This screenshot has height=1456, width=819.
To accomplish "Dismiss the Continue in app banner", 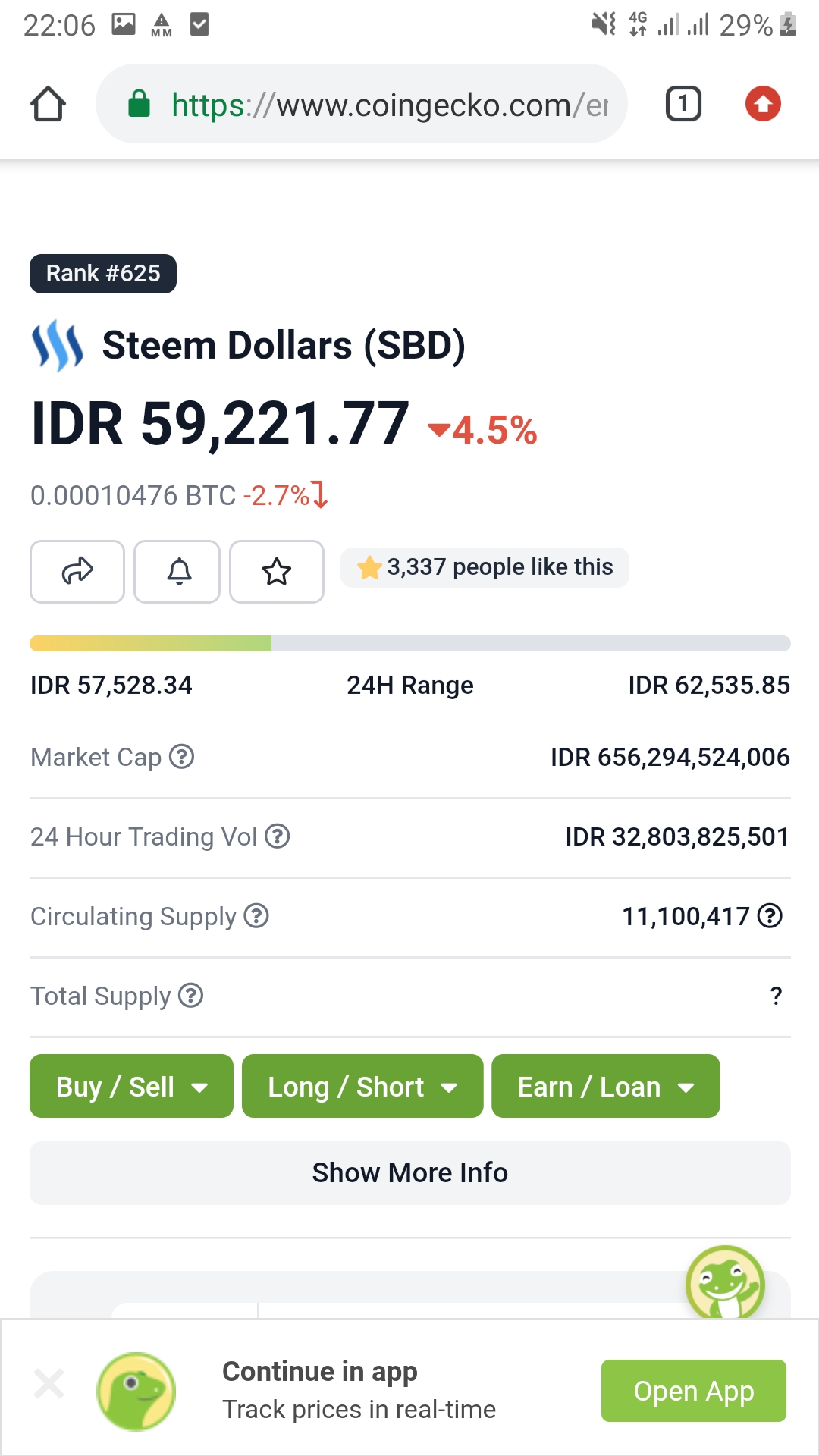I will click(49, 1385).
